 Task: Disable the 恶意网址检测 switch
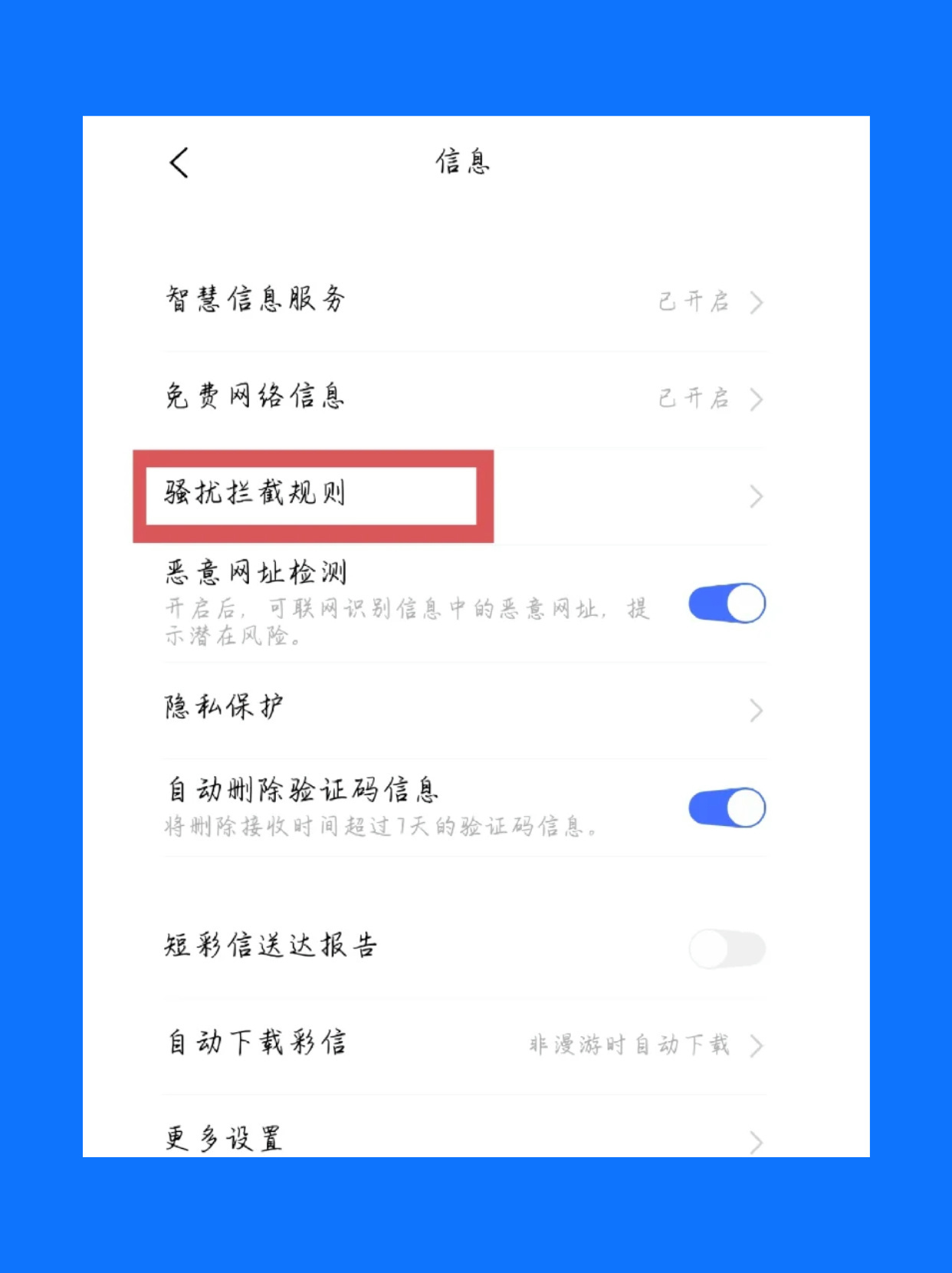pos(727,604)
